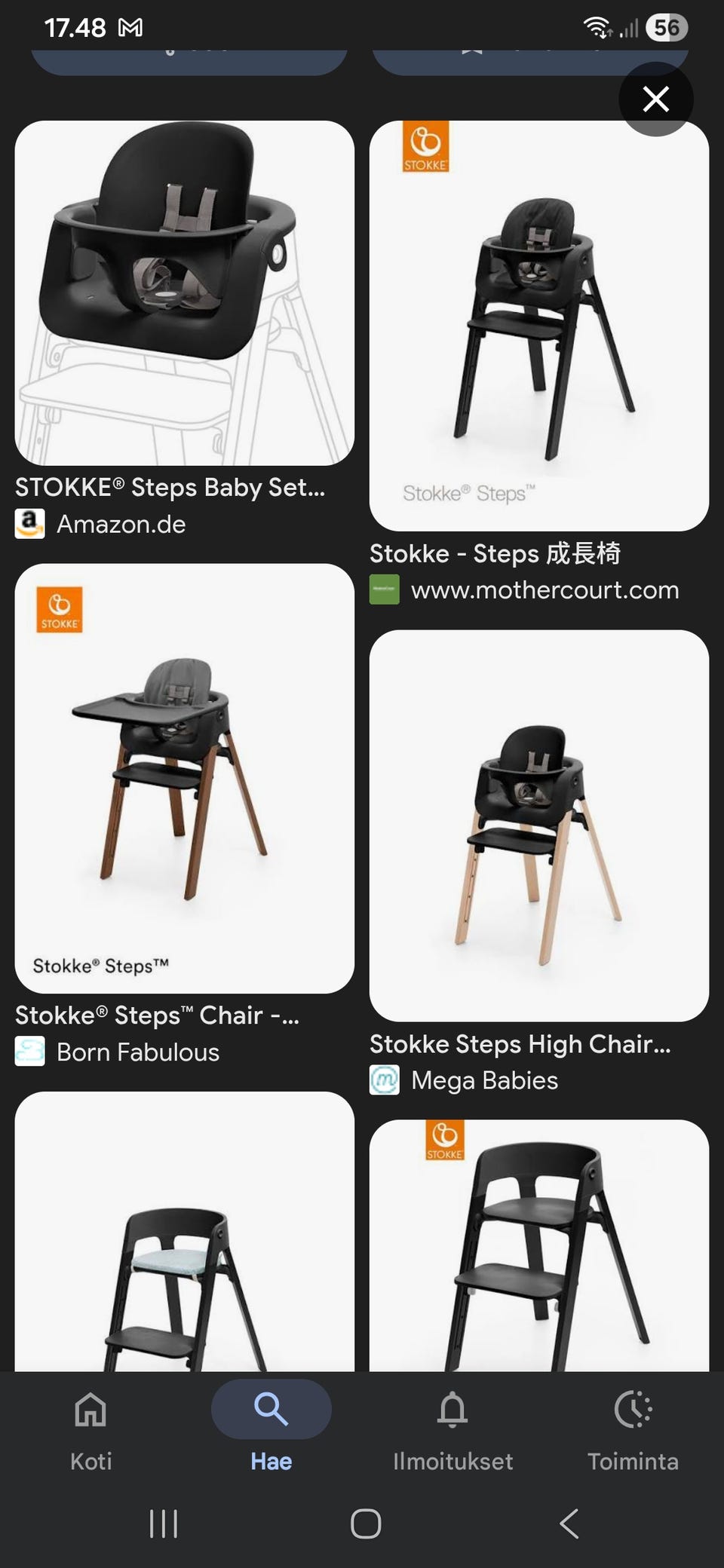The image size is (724, 1568).
Task: Show recent apps from the navigation bar
Action: tap(164, 1524)
